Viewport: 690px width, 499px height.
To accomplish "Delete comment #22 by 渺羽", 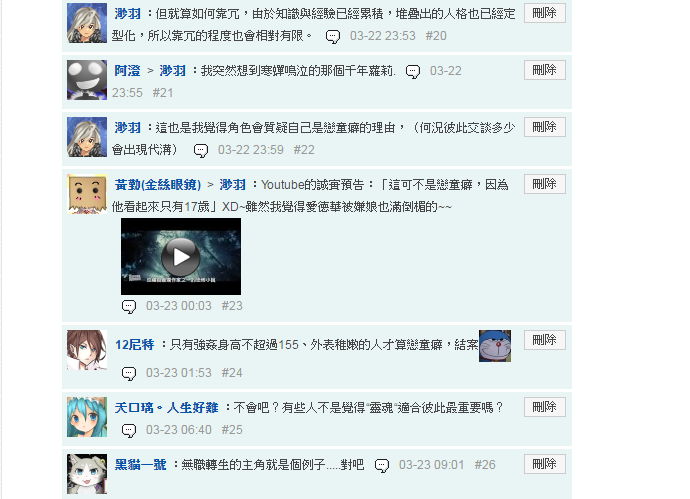I will (x=544, y=127).
